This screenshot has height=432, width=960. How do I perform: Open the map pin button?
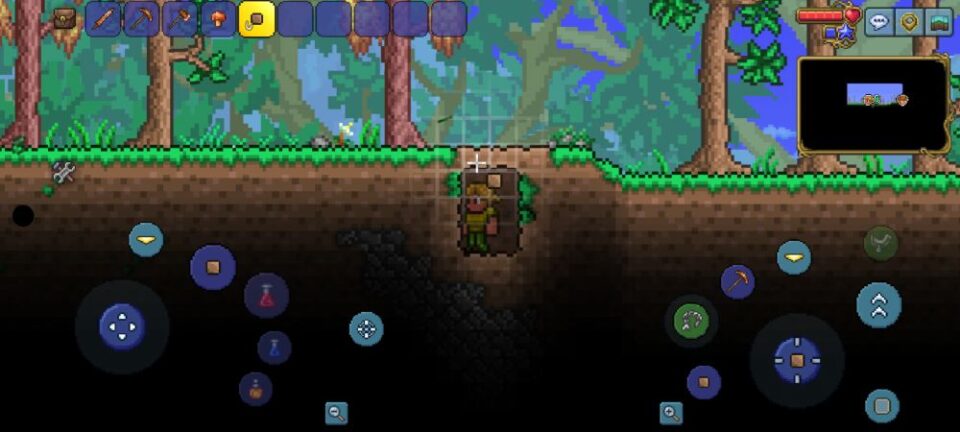[x=909, y=21]
